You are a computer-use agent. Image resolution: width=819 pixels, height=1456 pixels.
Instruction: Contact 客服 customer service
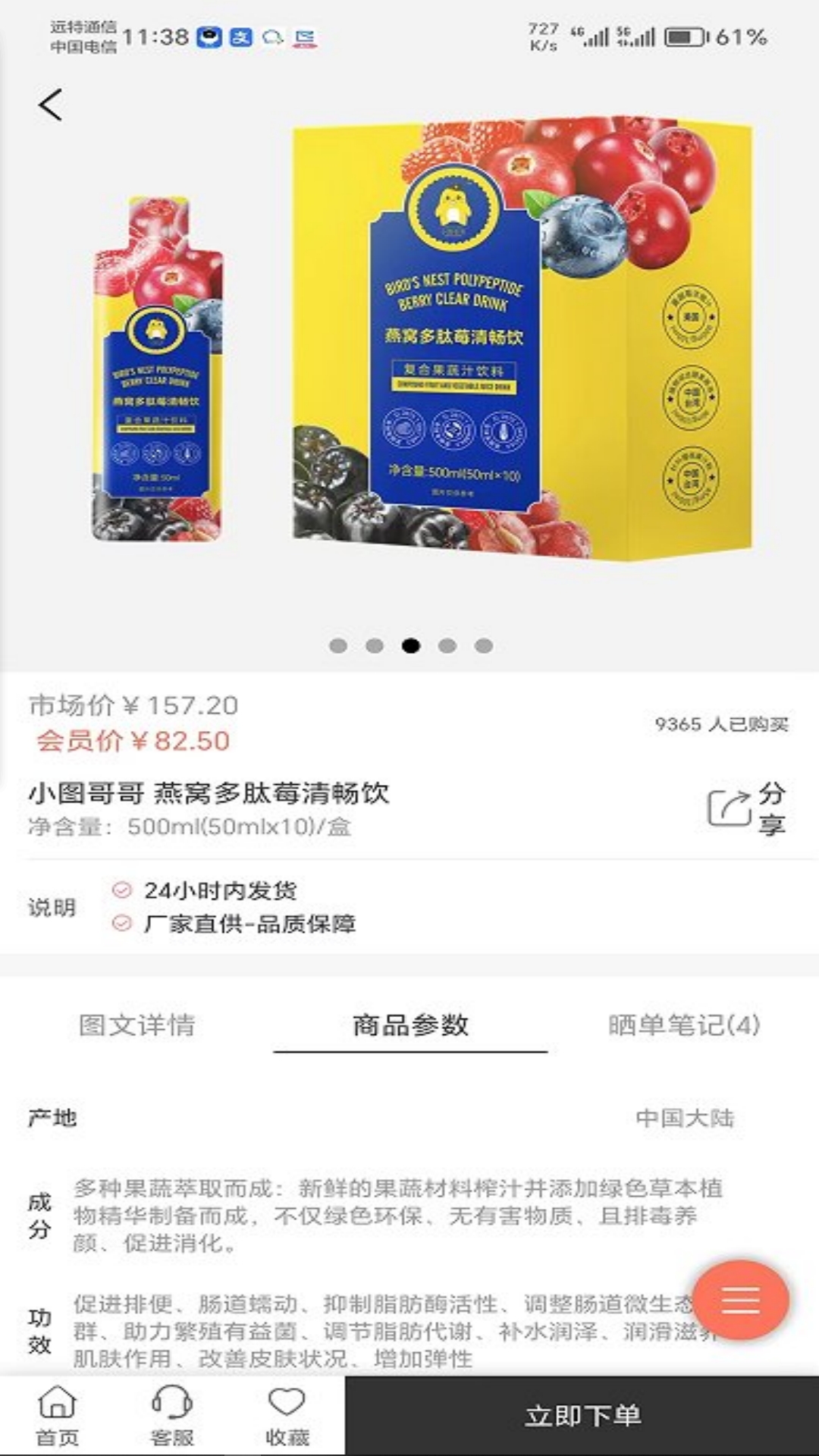(172, 1416)
